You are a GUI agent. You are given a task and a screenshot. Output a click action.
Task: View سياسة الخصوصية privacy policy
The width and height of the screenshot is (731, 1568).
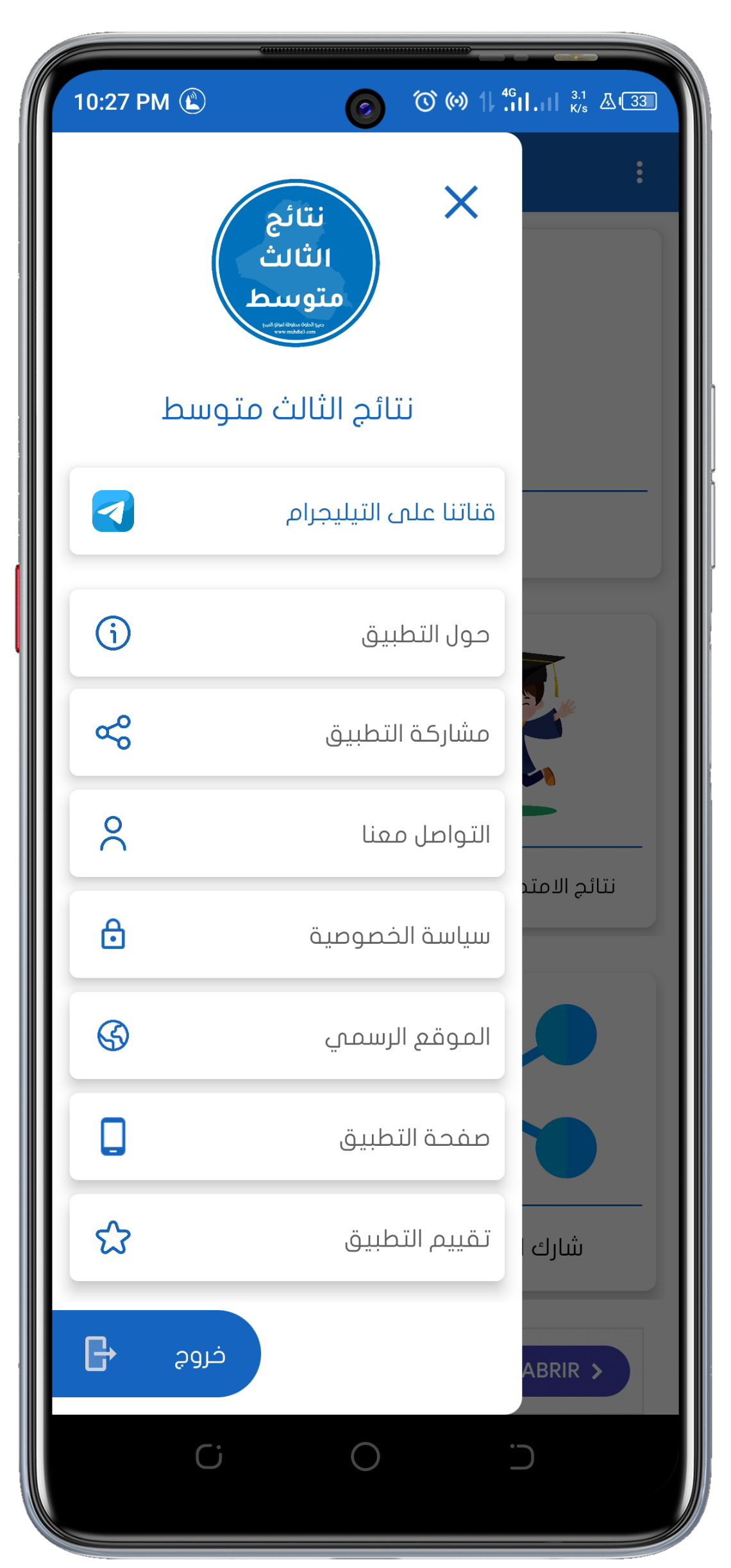pyautogui.click(x=287, y=935)
